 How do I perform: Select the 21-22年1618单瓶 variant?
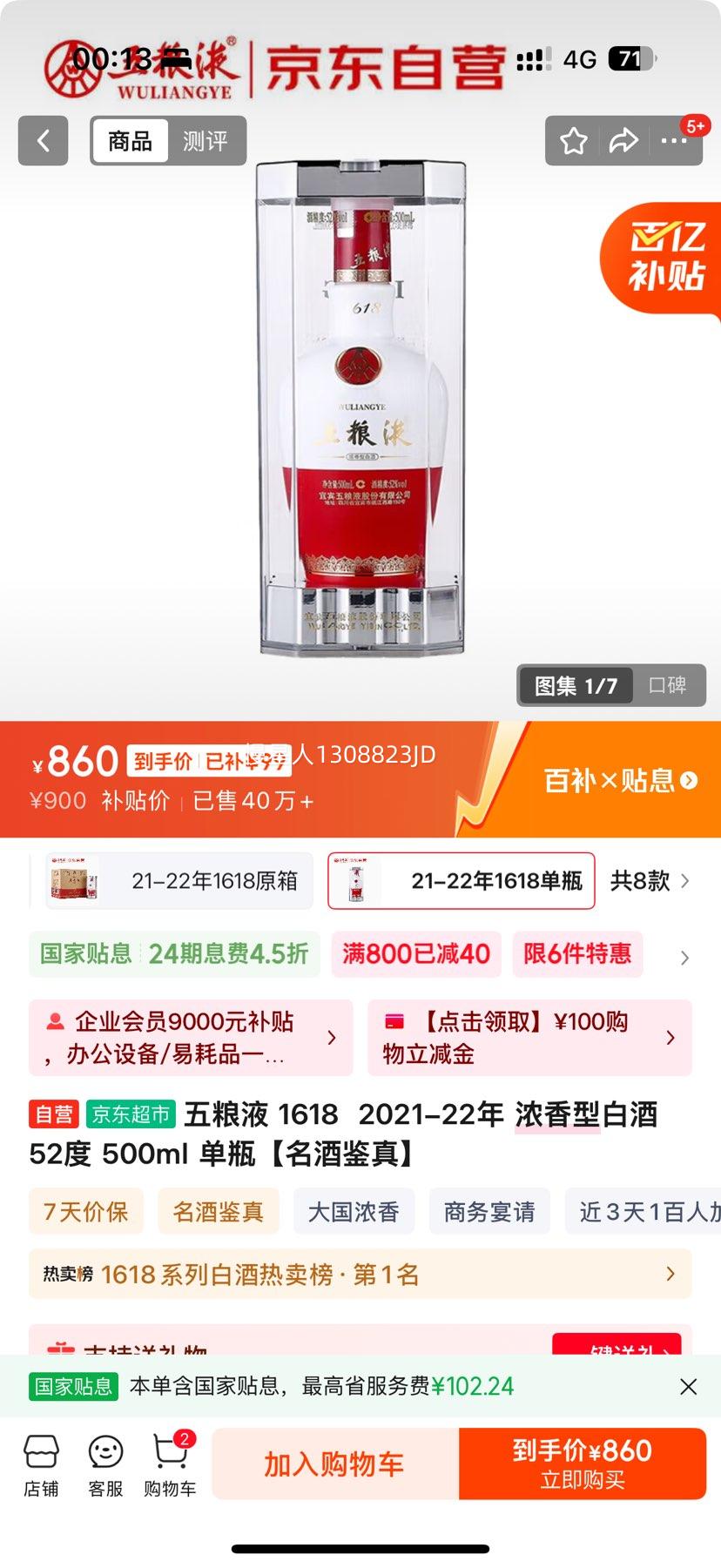461,881
